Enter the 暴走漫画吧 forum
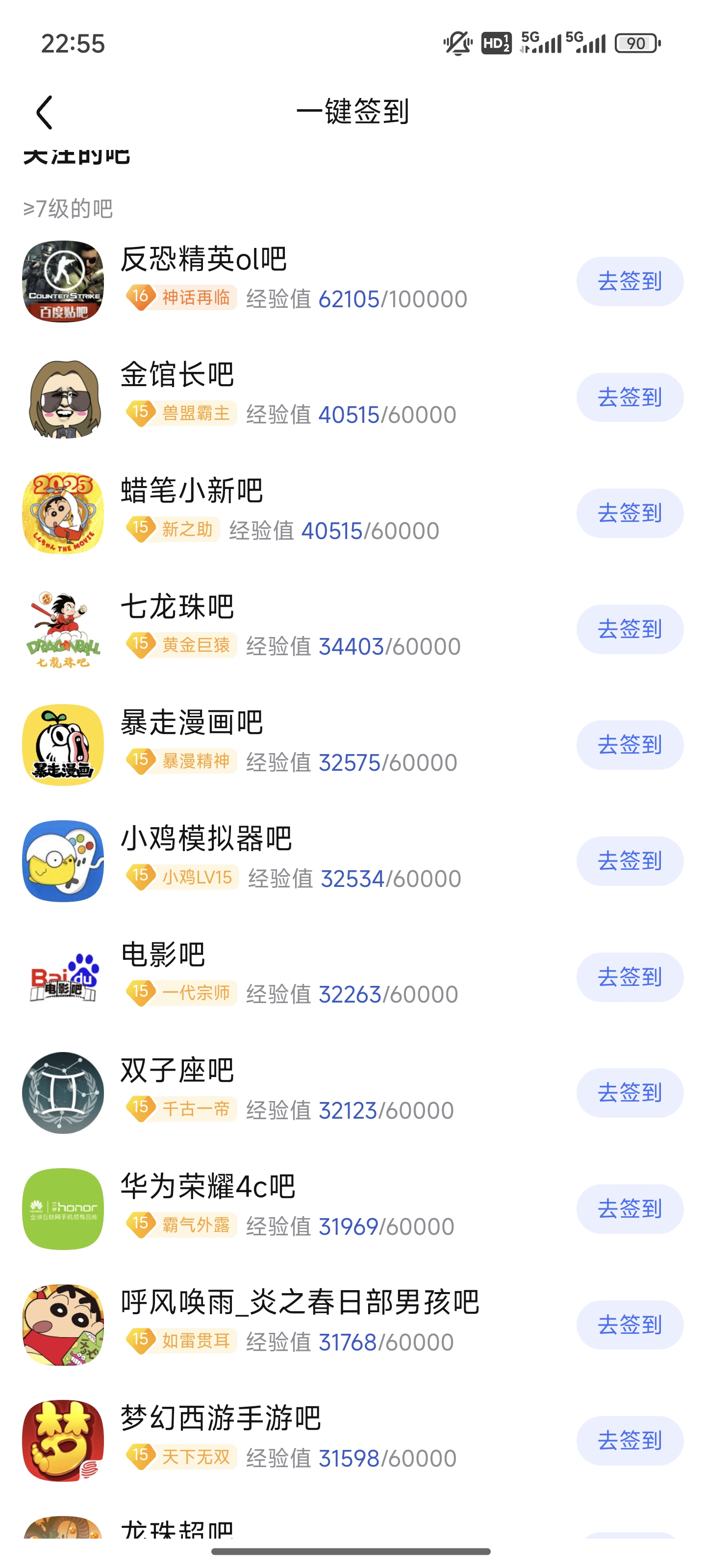 click(191, 723)
